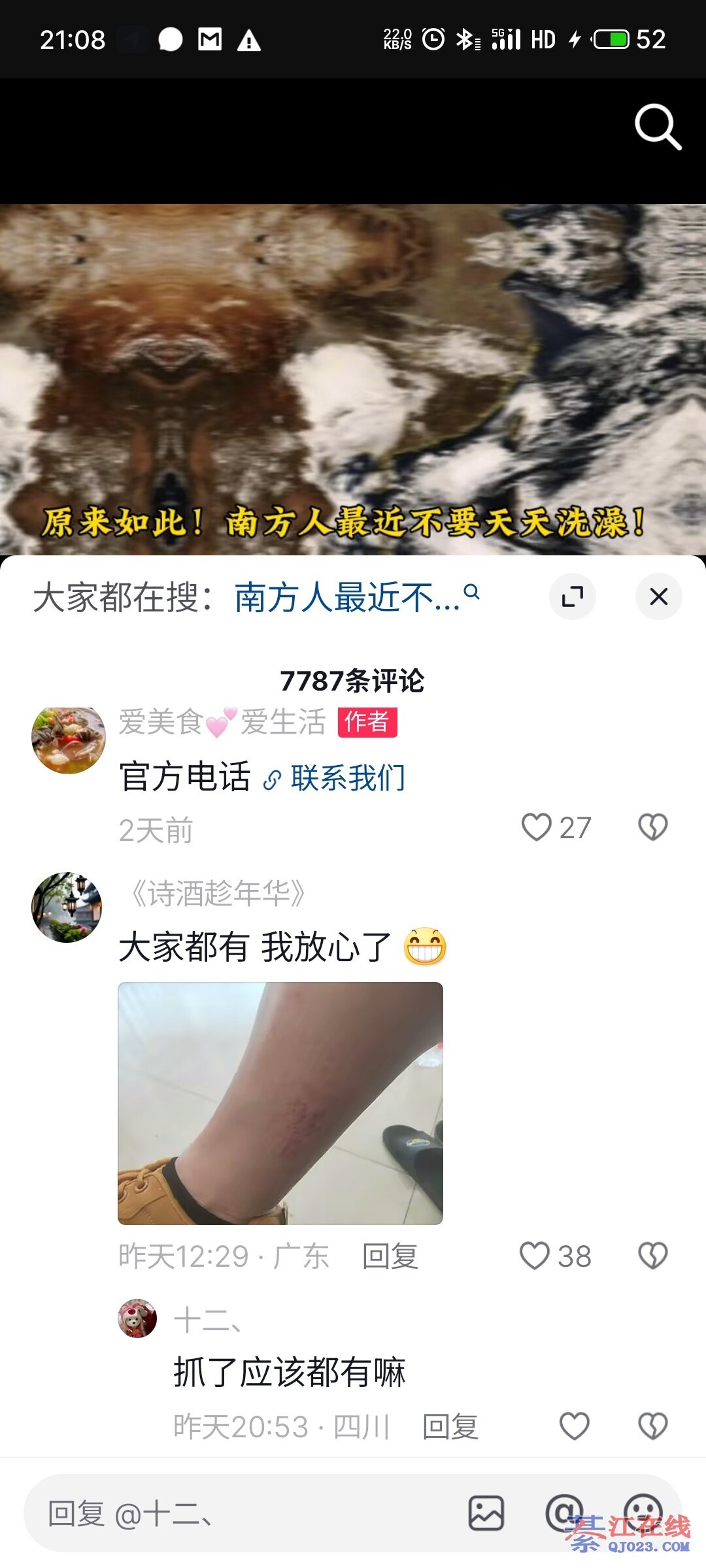Open the search icon at top
This screenshot has height=1568, width=706.
(658, 127)
